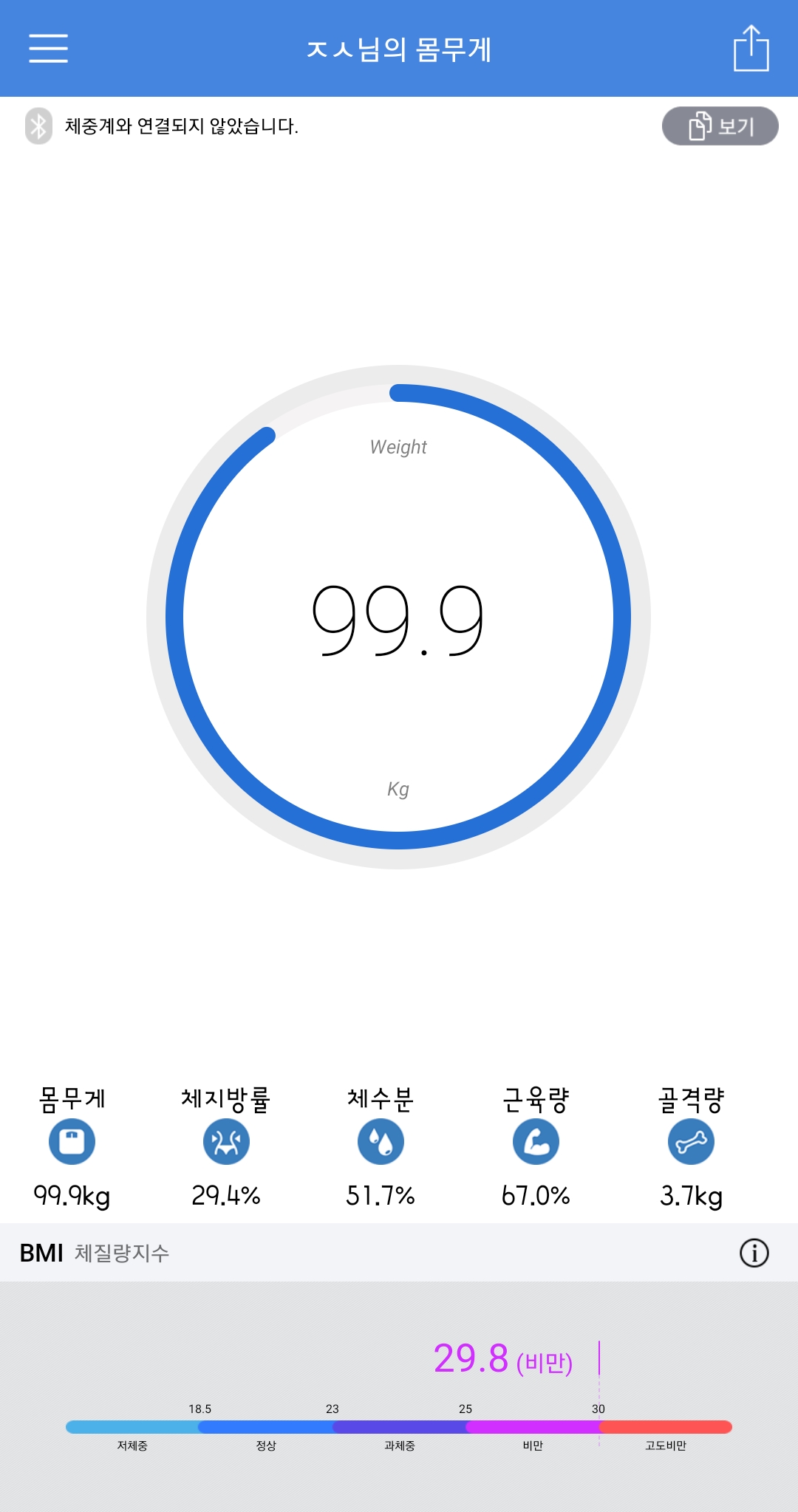798x1512 pixels.
Task: Select the 몸무게 weight icon
Action: pyautogui.click(x=72, y=1142)
